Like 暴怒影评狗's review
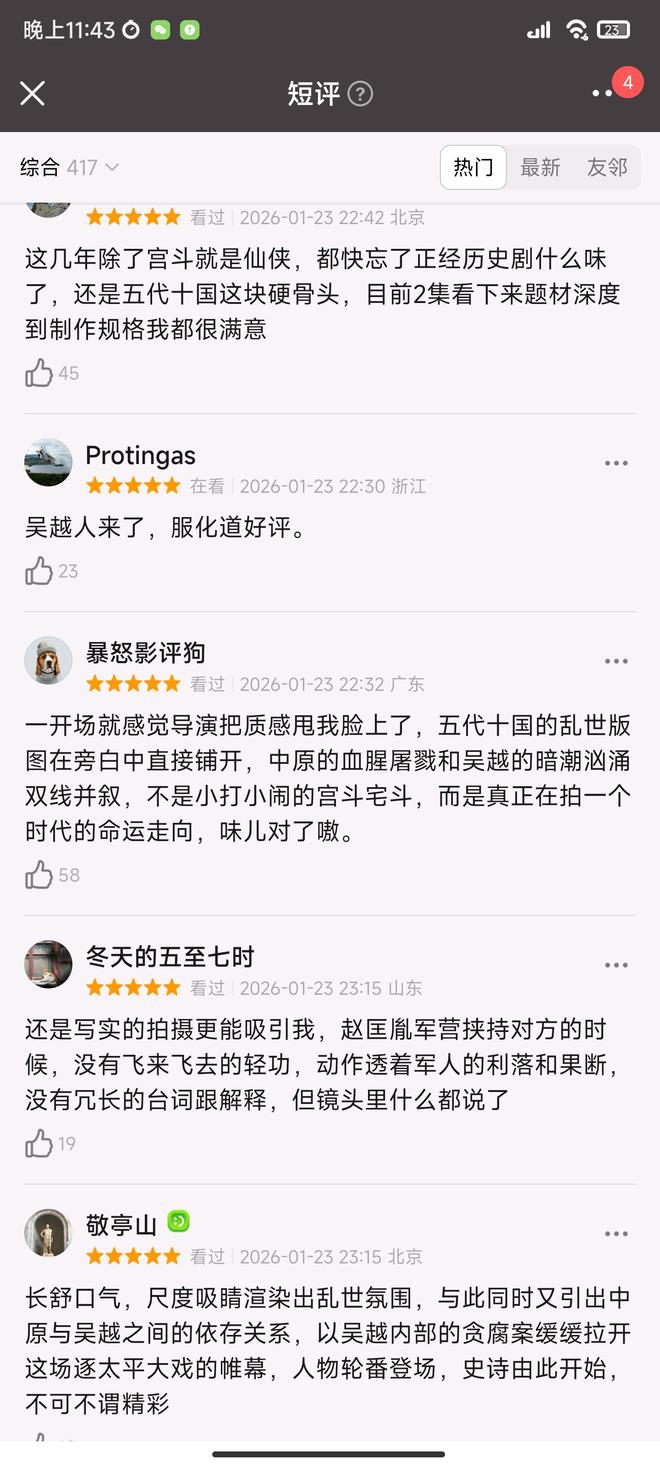Screen dimensions: 660x1467 click(x=40, y=875)
